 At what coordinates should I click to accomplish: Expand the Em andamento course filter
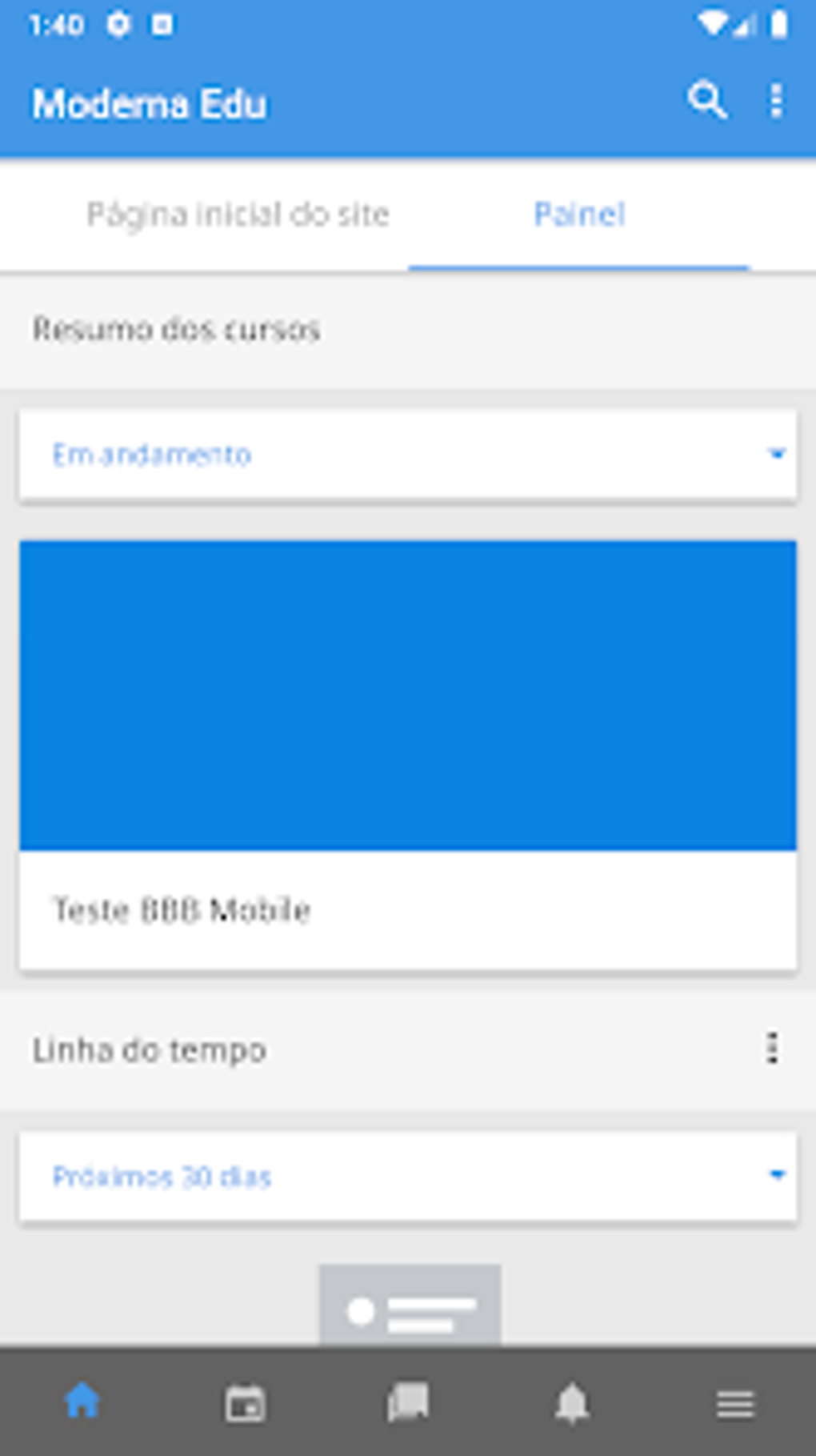pos(408,455)
